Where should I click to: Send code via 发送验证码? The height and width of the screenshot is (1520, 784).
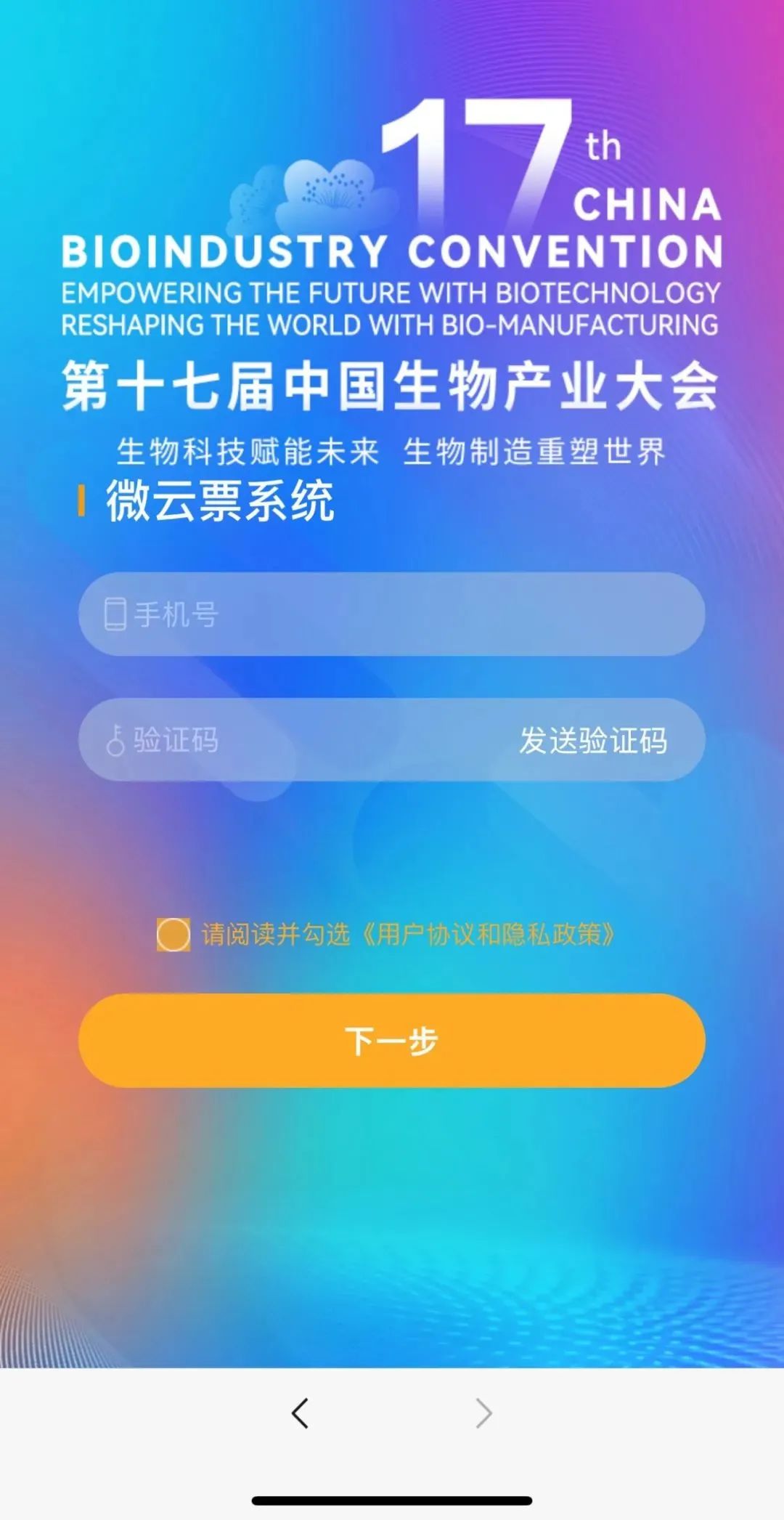(x=593, y=741)
